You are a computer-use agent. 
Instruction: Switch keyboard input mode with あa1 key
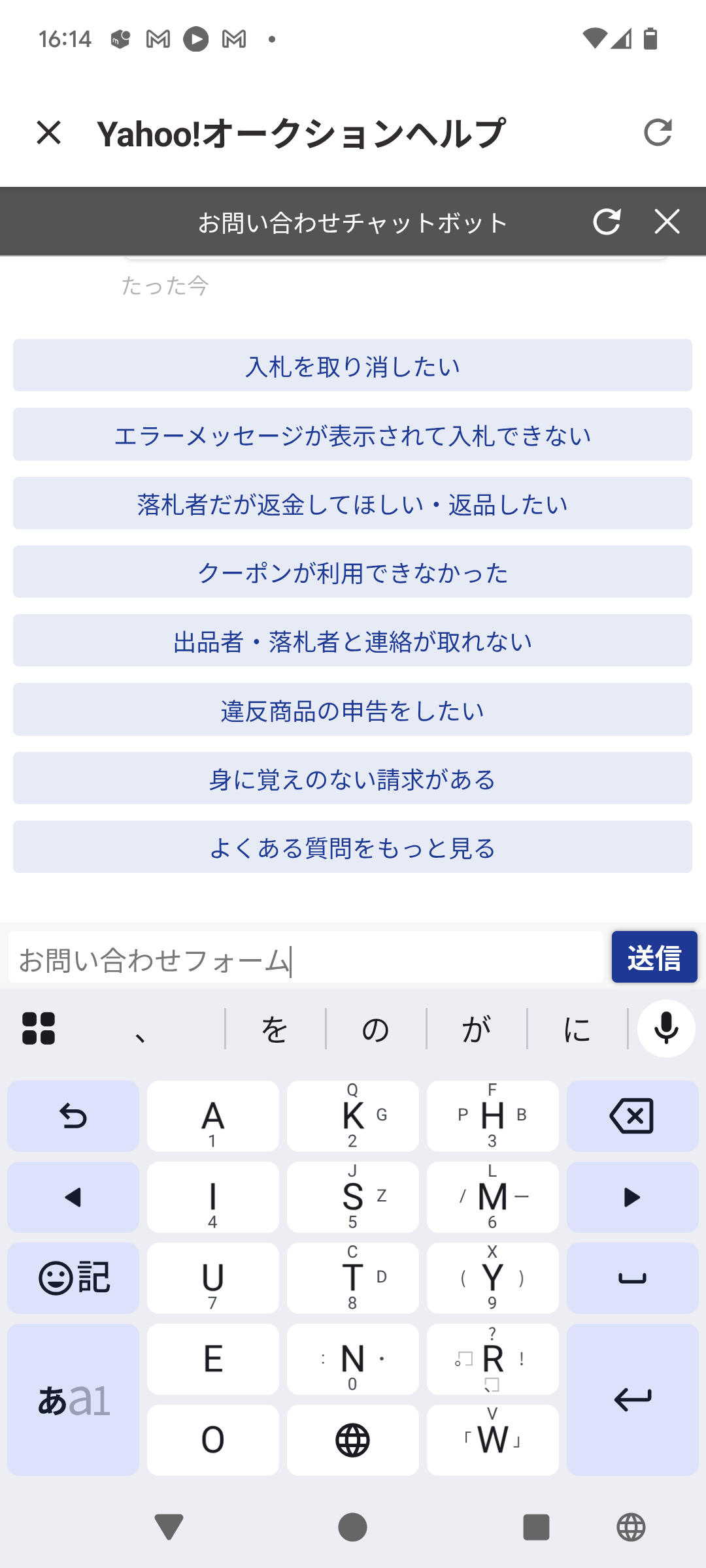[x=73, y=1399]
